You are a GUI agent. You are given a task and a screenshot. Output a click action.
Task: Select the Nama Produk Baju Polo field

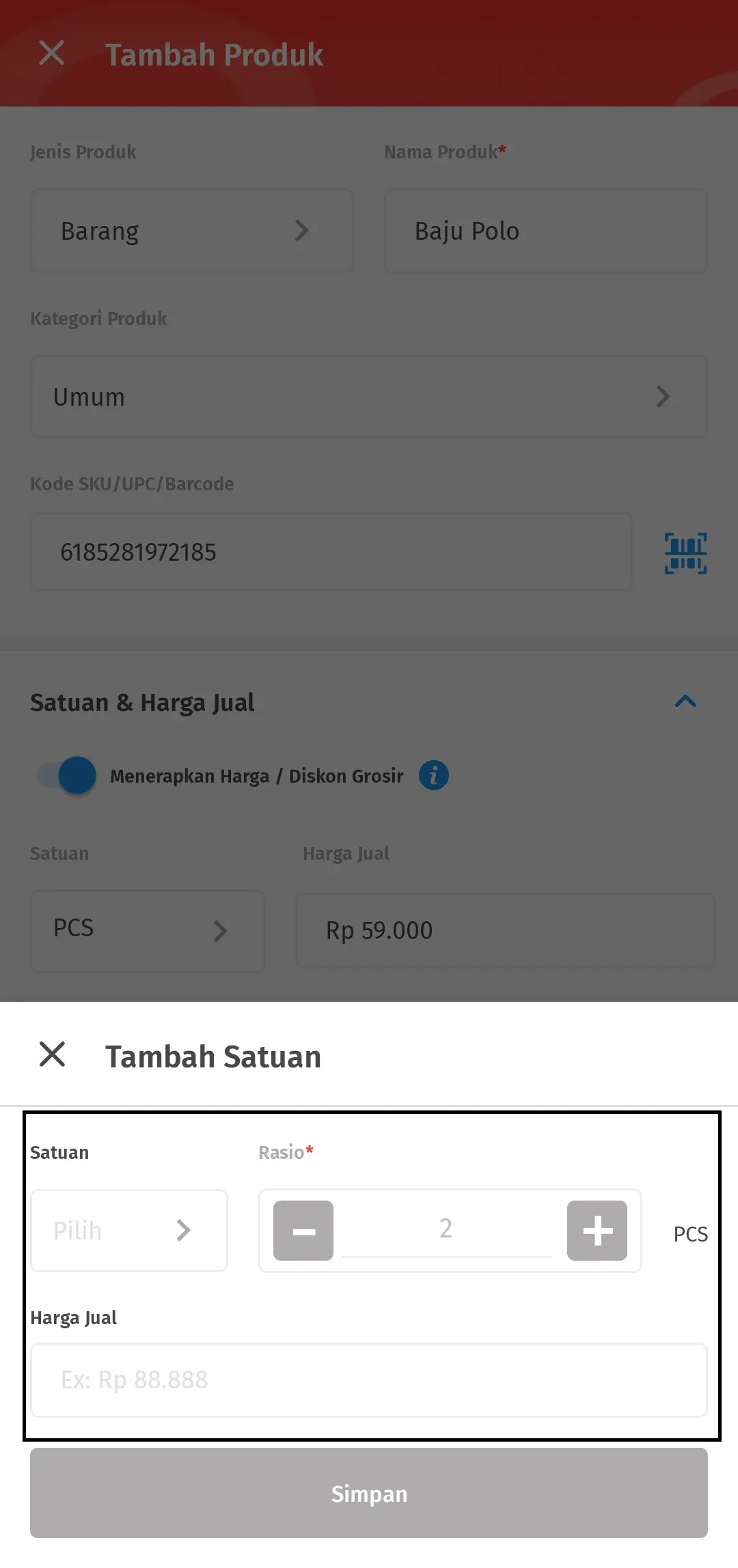click(545, 231)
